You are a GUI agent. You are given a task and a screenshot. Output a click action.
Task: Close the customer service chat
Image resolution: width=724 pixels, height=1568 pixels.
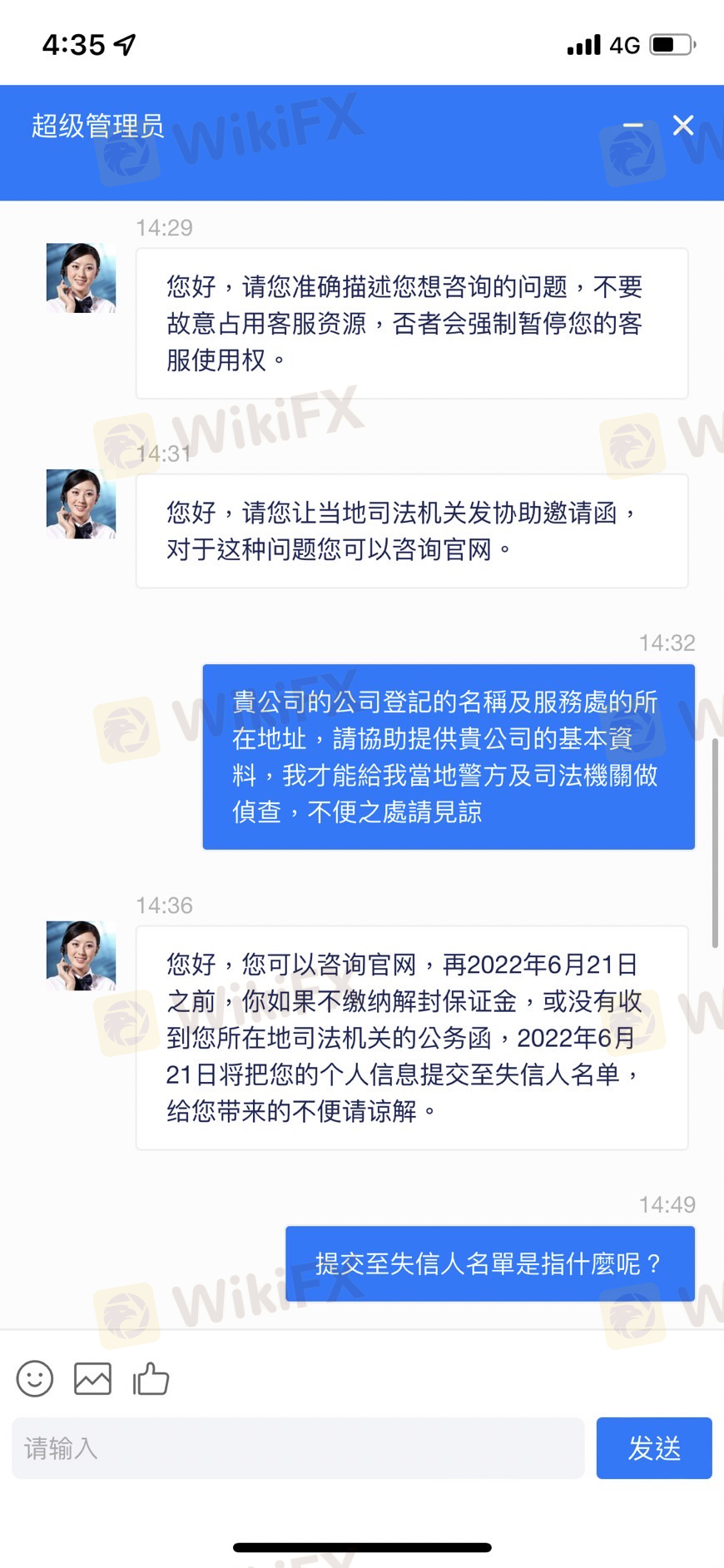683,126
